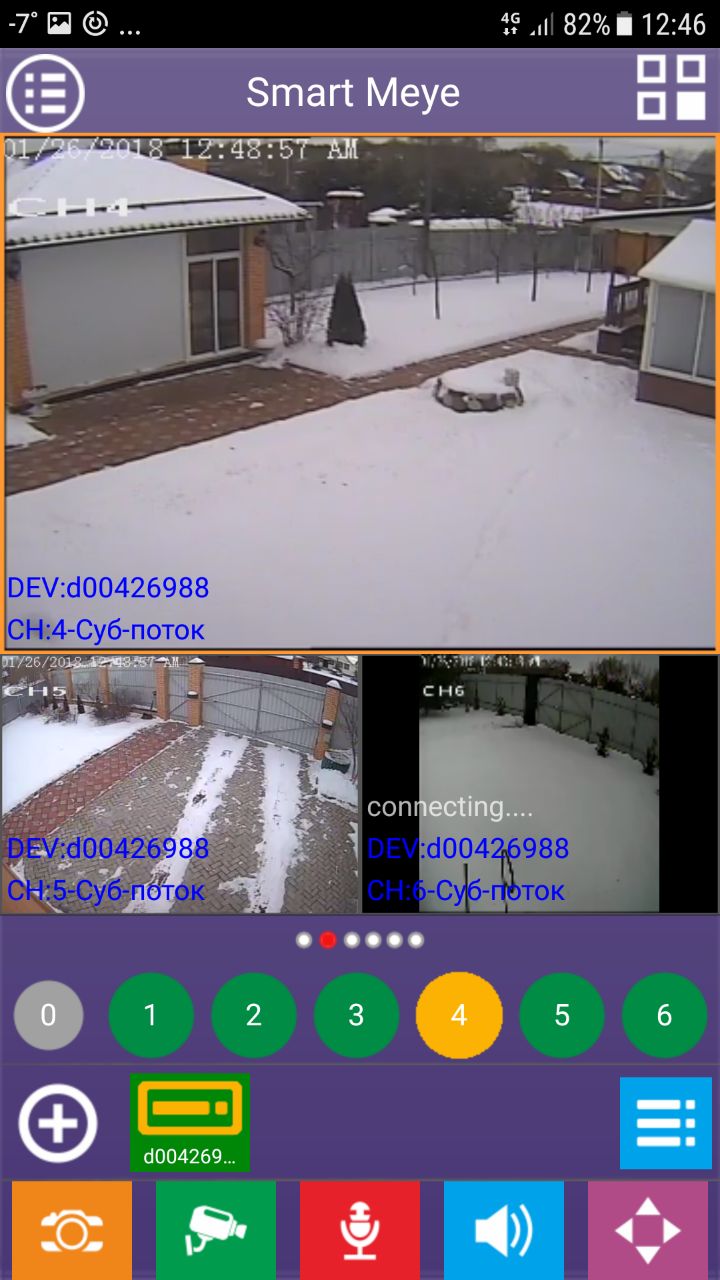Deselect the highlighted channel 4
Image resolution: width=720 pixels, height=1280 pixels.
(x=458, y=1015)
